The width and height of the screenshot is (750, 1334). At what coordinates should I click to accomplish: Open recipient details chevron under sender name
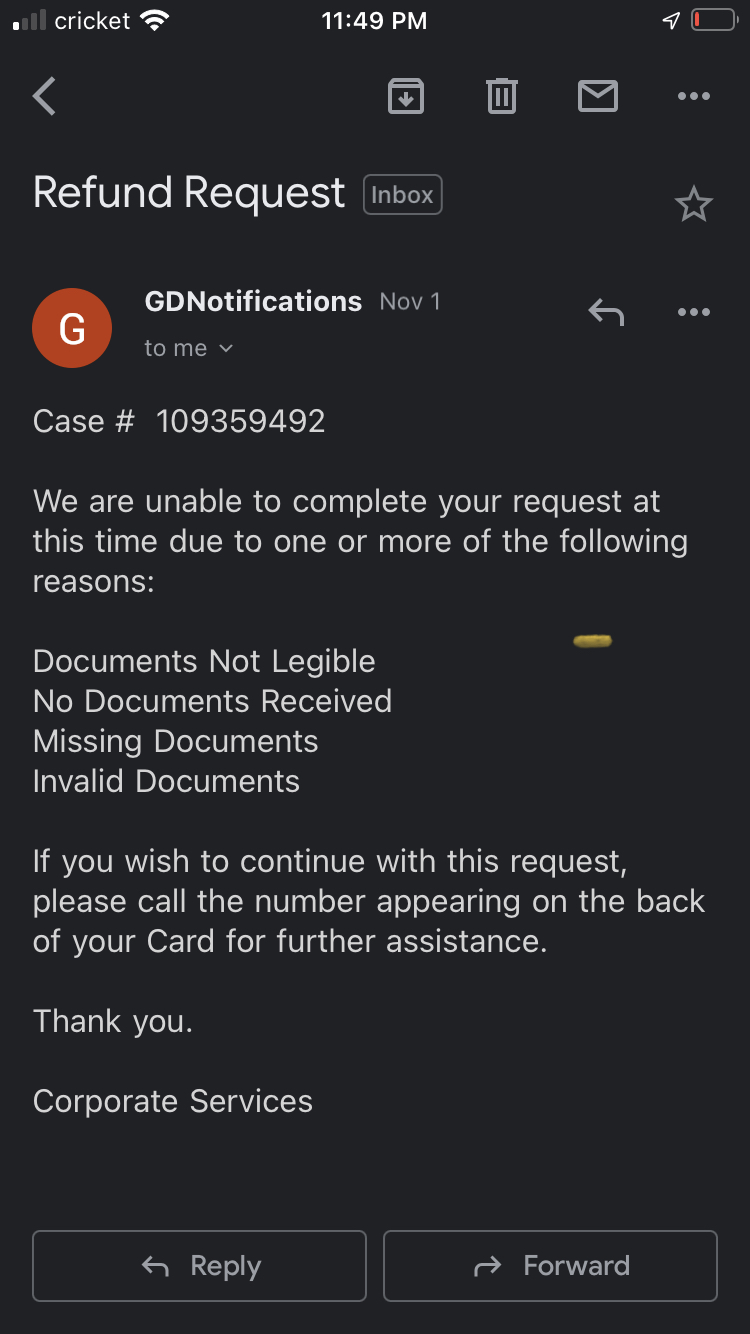(x=225, y=349)
